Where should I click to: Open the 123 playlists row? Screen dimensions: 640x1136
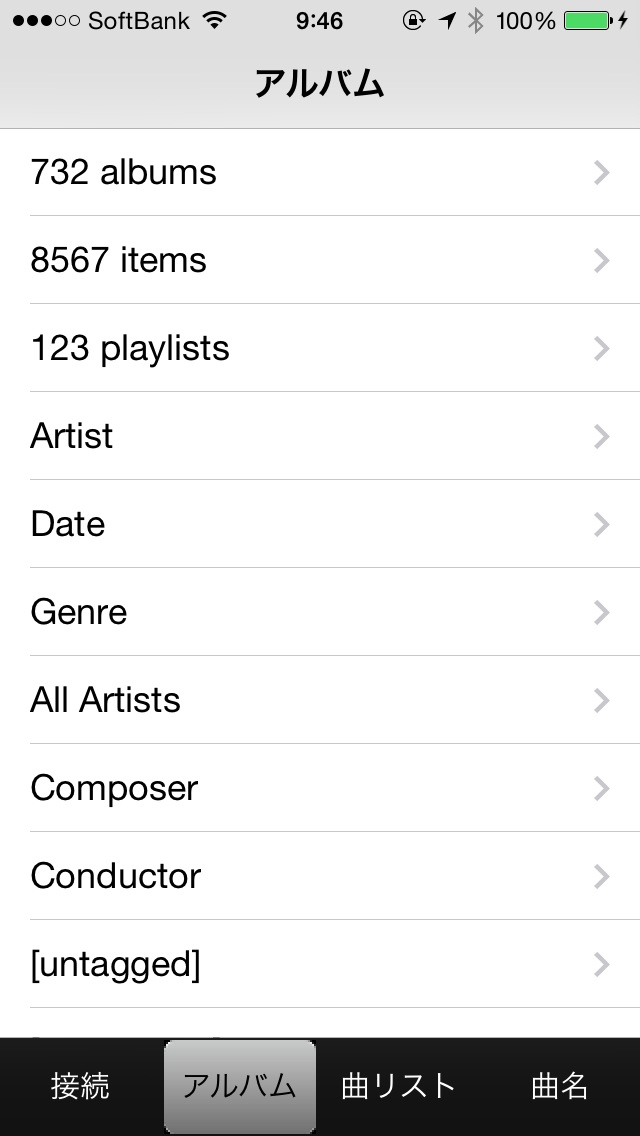[x=320, y=348]
